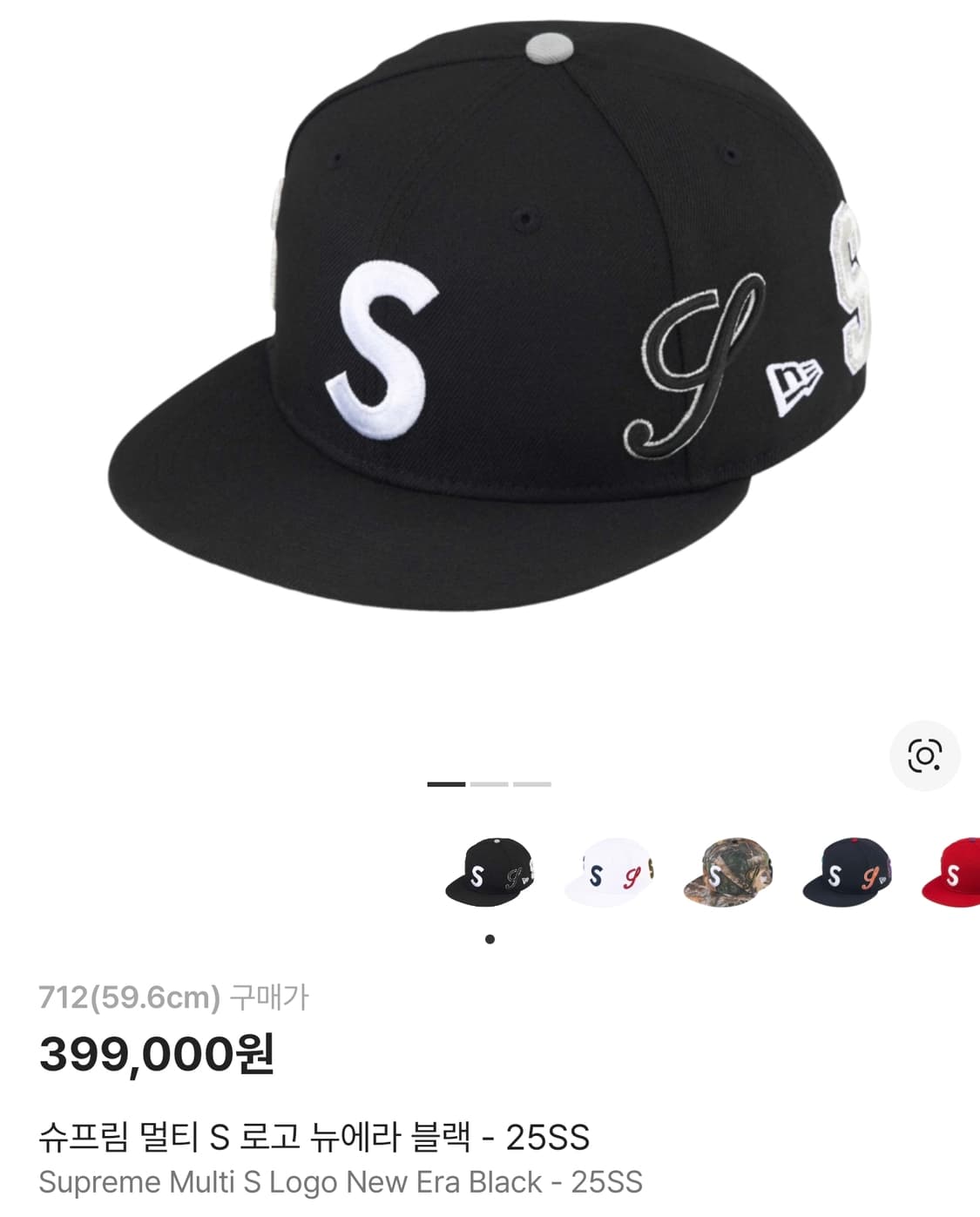Select the white cap color variant

[609, 872]
